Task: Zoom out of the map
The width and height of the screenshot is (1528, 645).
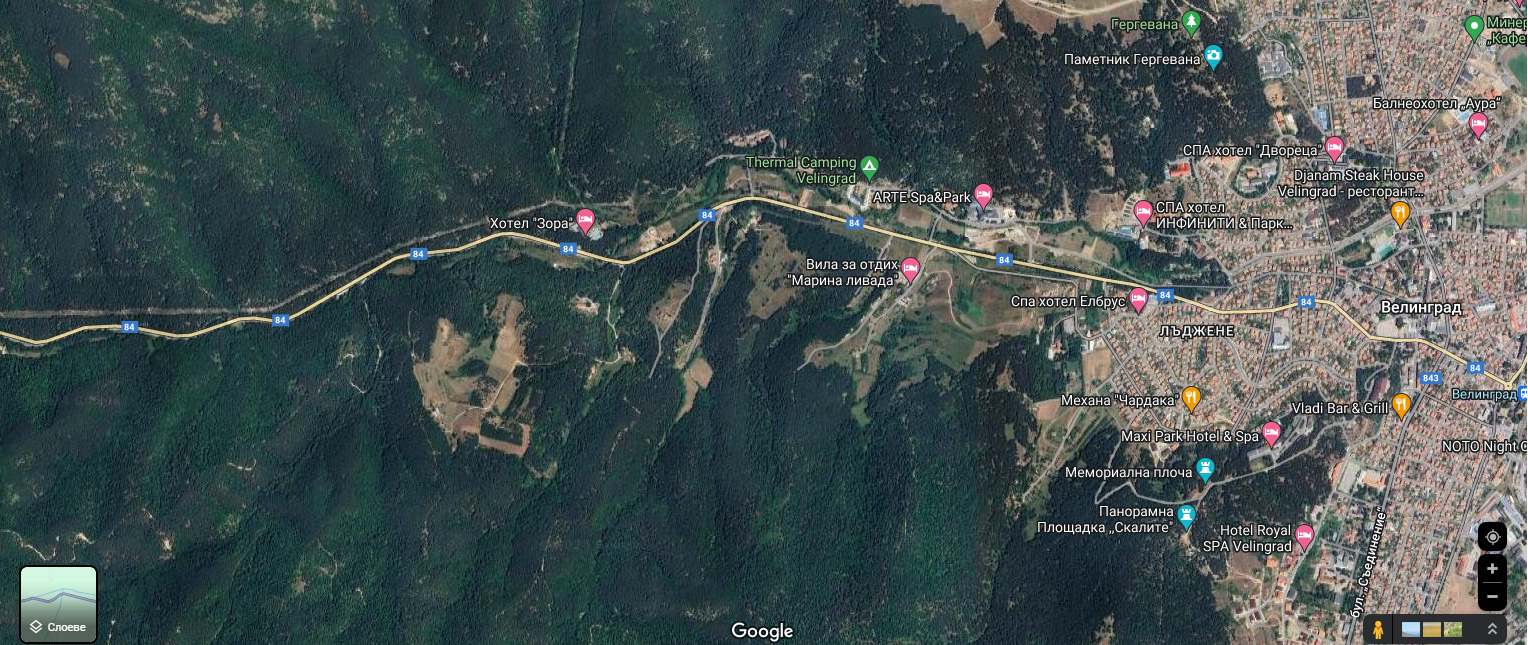Action: (1492, 596)
